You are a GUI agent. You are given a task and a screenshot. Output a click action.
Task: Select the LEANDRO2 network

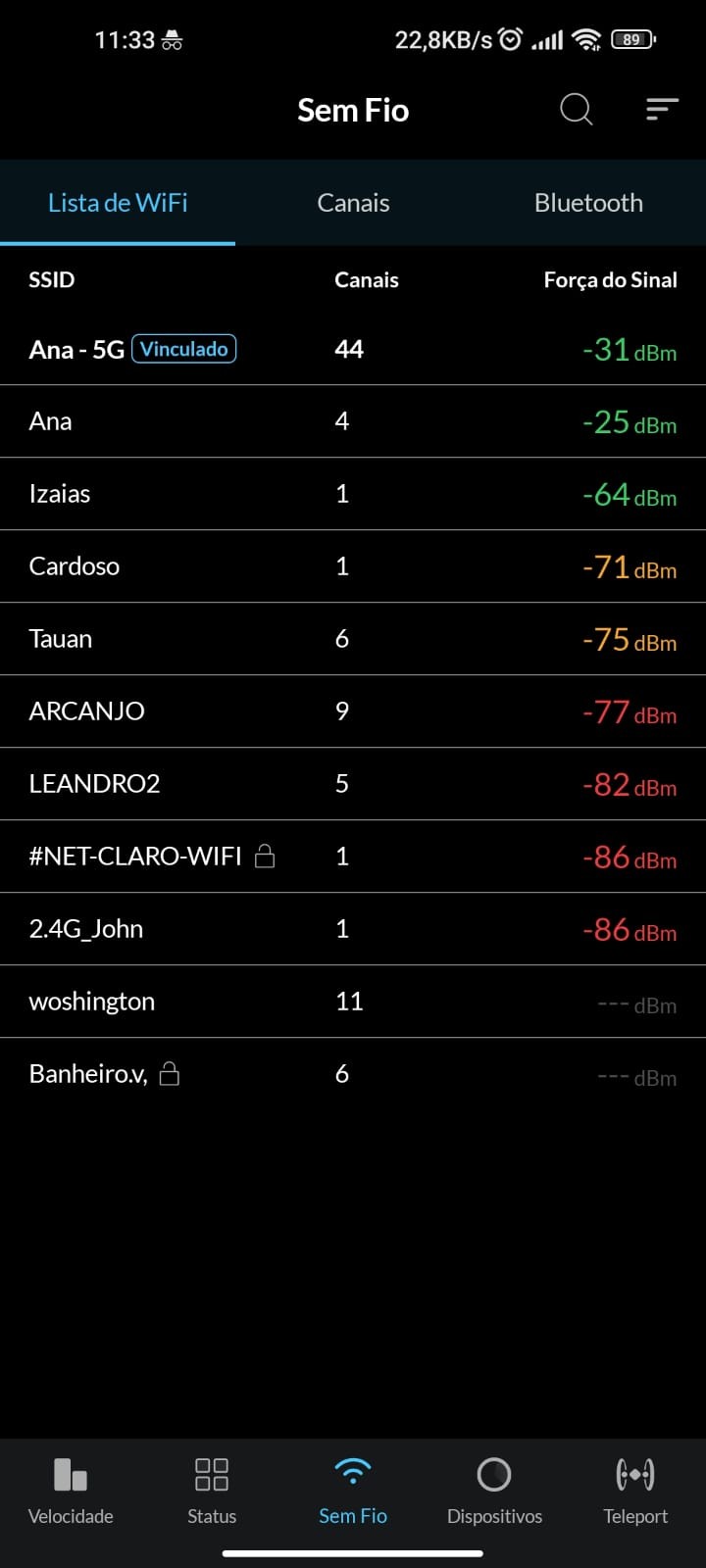(353, 784)
